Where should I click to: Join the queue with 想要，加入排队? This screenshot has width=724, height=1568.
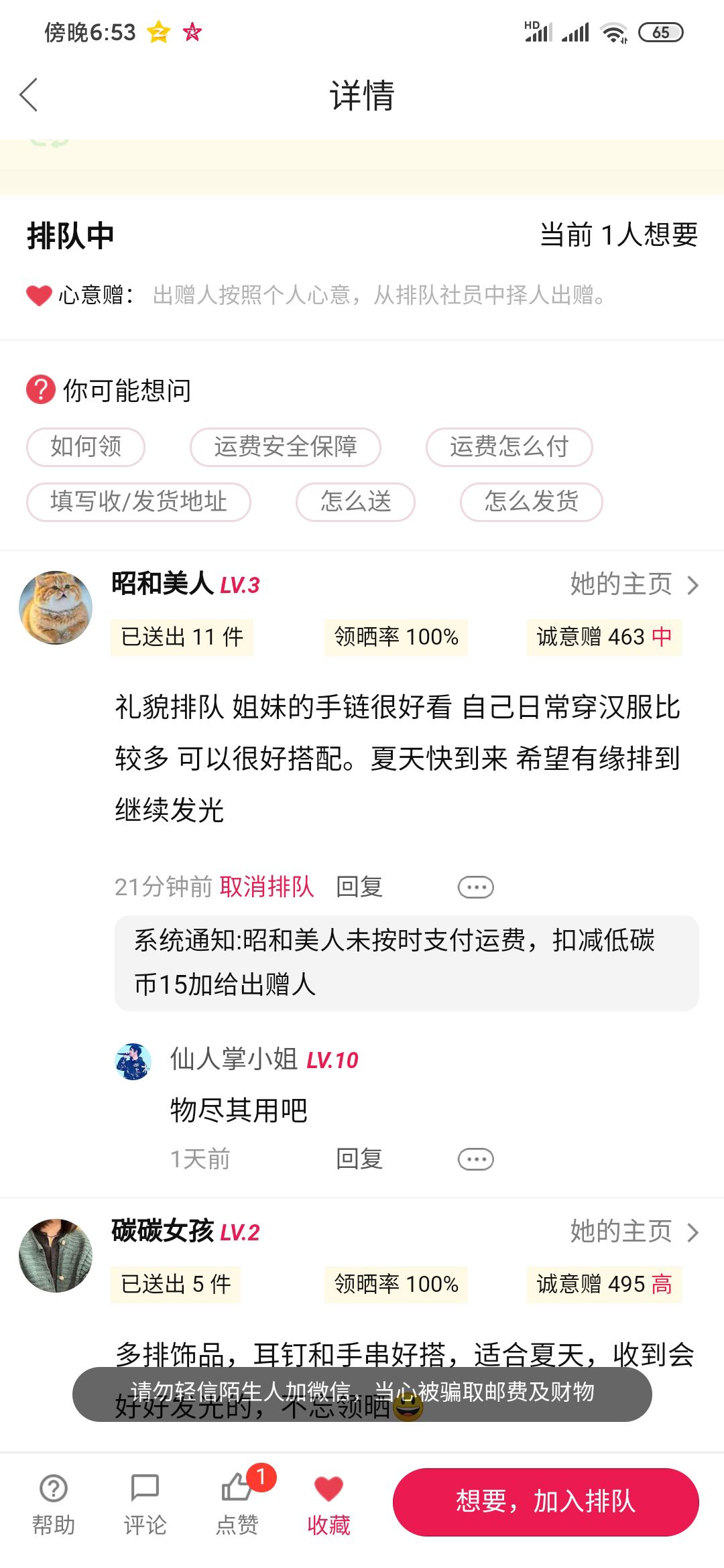tap(546, 1502)
